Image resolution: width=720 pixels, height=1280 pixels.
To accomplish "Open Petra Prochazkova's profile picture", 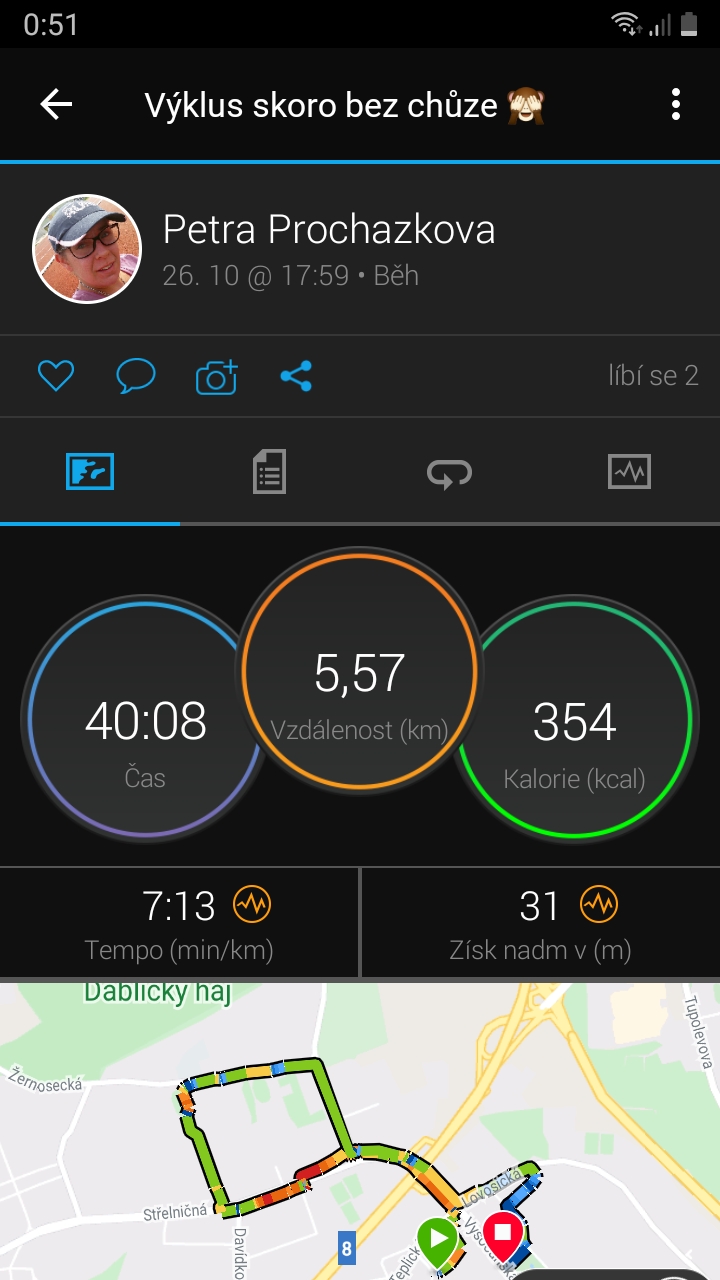I will click(87, 249).
